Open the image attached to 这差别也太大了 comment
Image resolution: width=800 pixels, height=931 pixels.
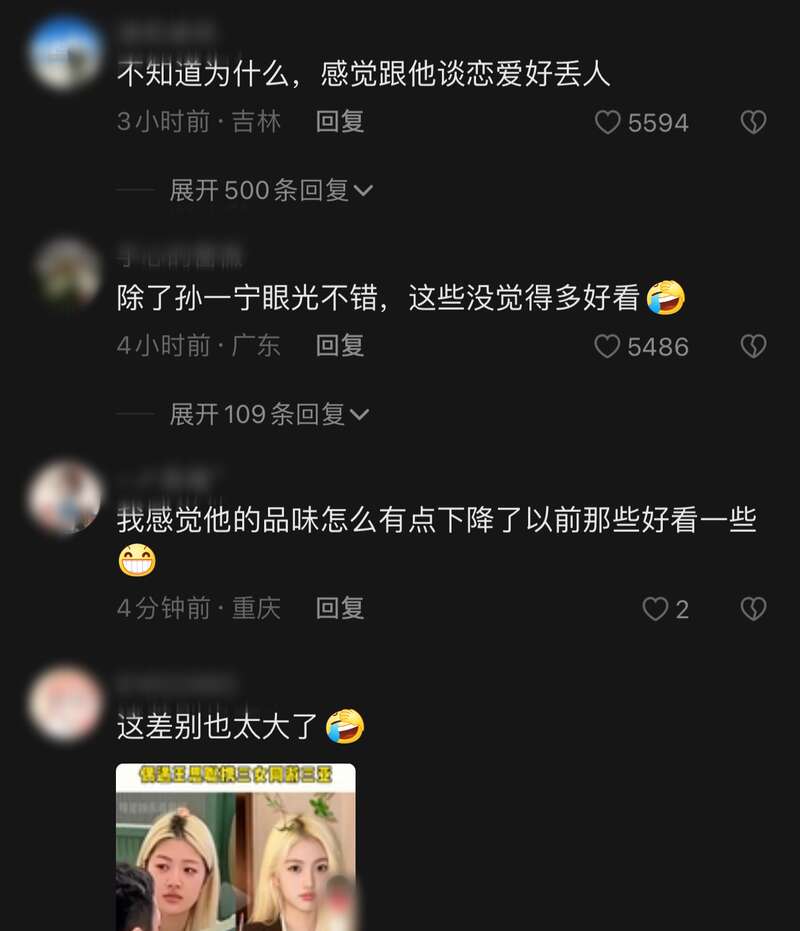[x=236, y=845]
